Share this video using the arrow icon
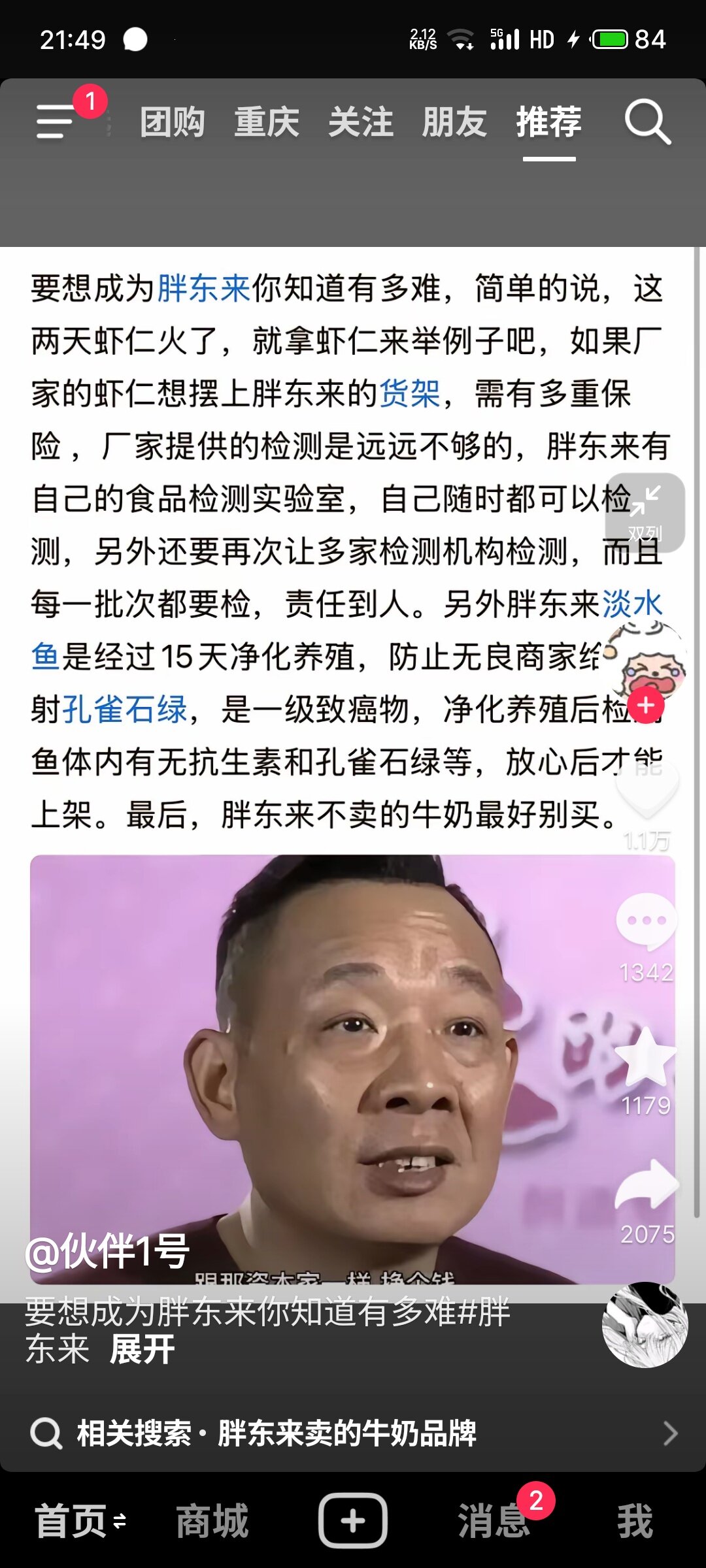 point(647,1184)
